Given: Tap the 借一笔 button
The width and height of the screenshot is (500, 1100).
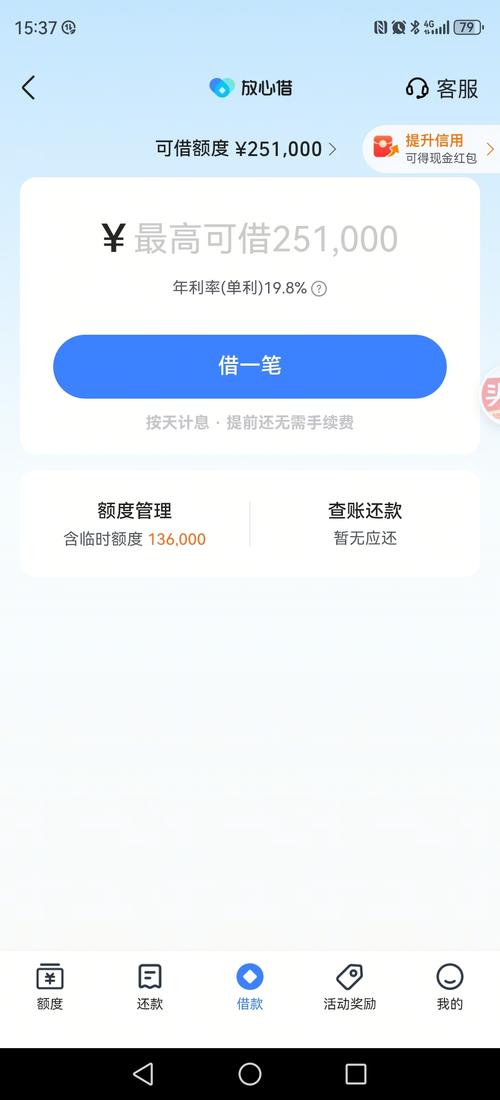Looking at the screenshot, I should pos(250,366).
